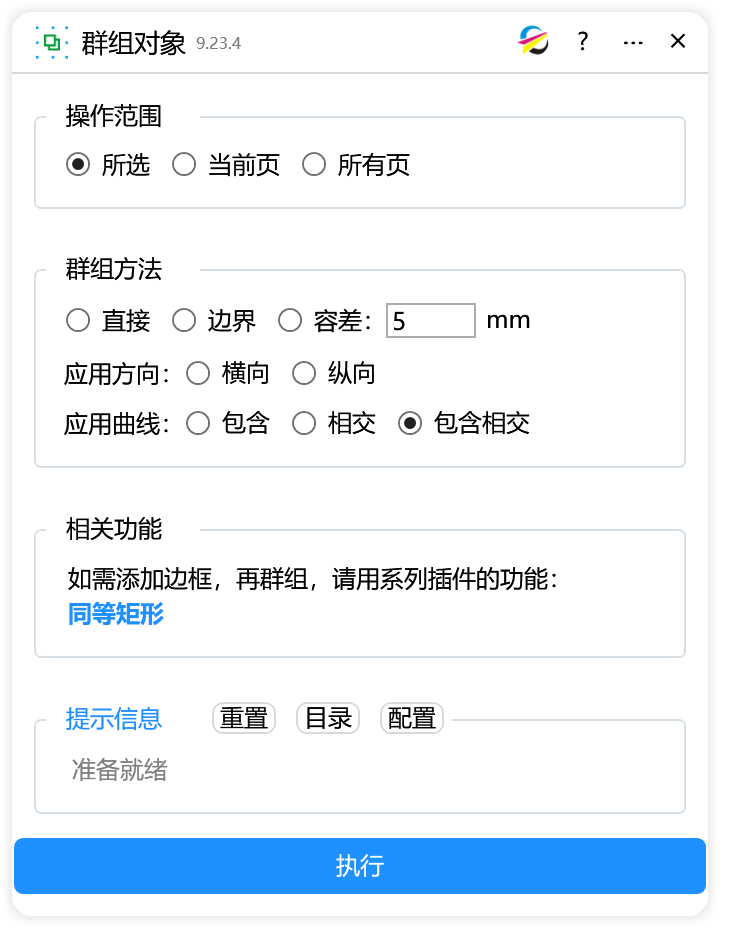Set the apply direction to 纵向
This screenshot has height=928, width=740.
click(304, 374)
